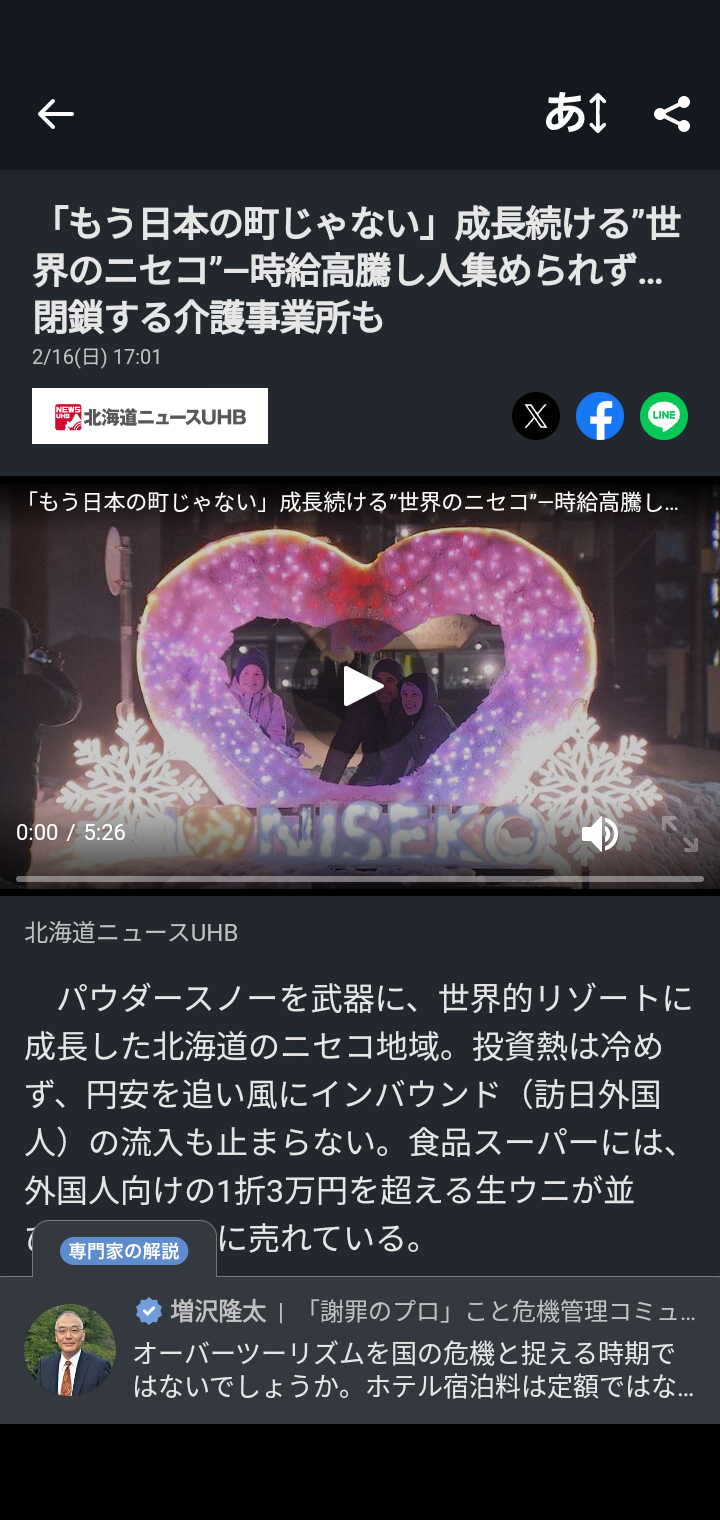
Task: Share the article on LINE
Action: point(664,416)
